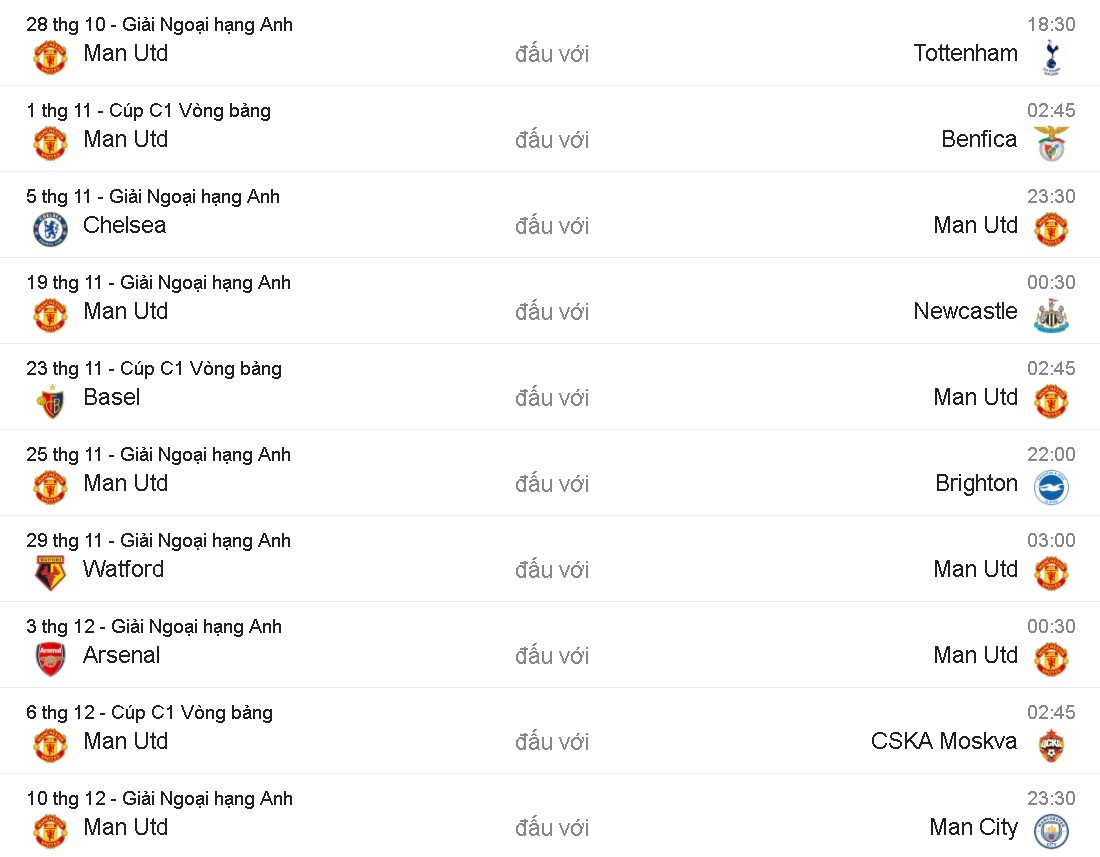Open the Man Utd vs Tottenham match
1100x857 pixels.
coord(550,54)
